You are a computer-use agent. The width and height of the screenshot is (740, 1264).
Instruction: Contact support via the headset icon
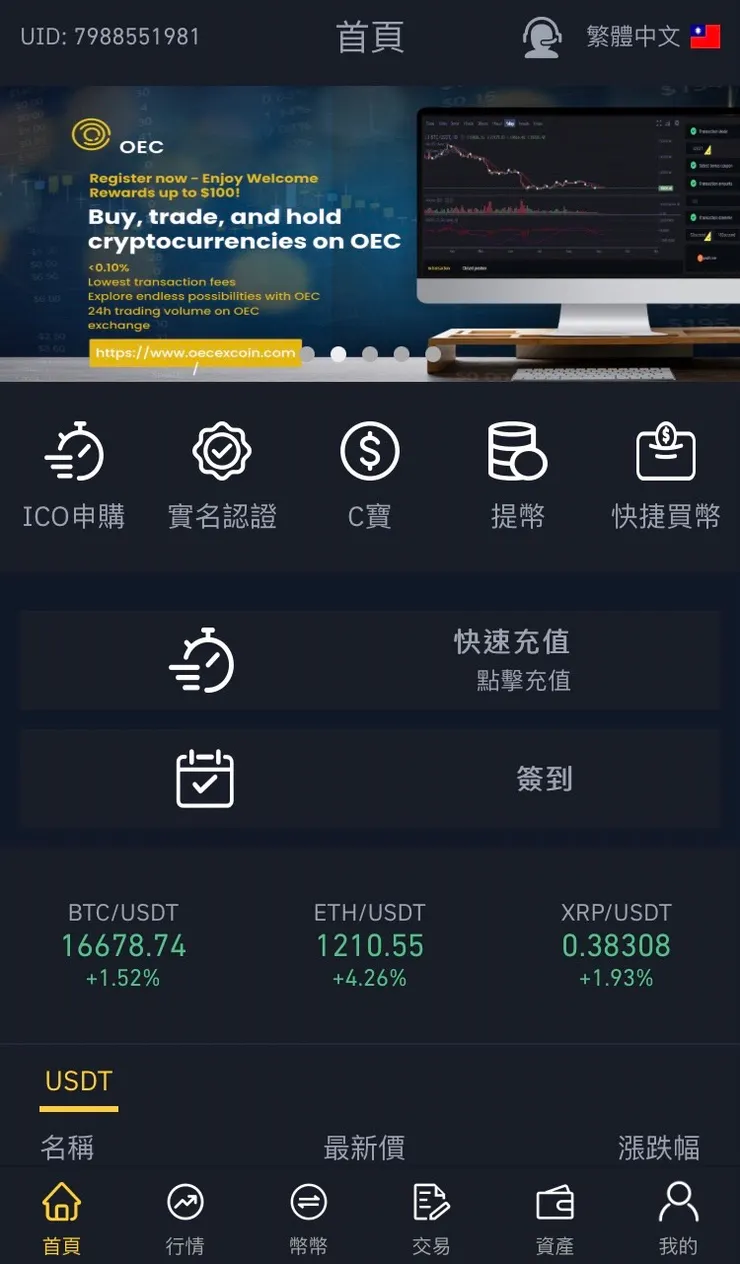[540, 36]
